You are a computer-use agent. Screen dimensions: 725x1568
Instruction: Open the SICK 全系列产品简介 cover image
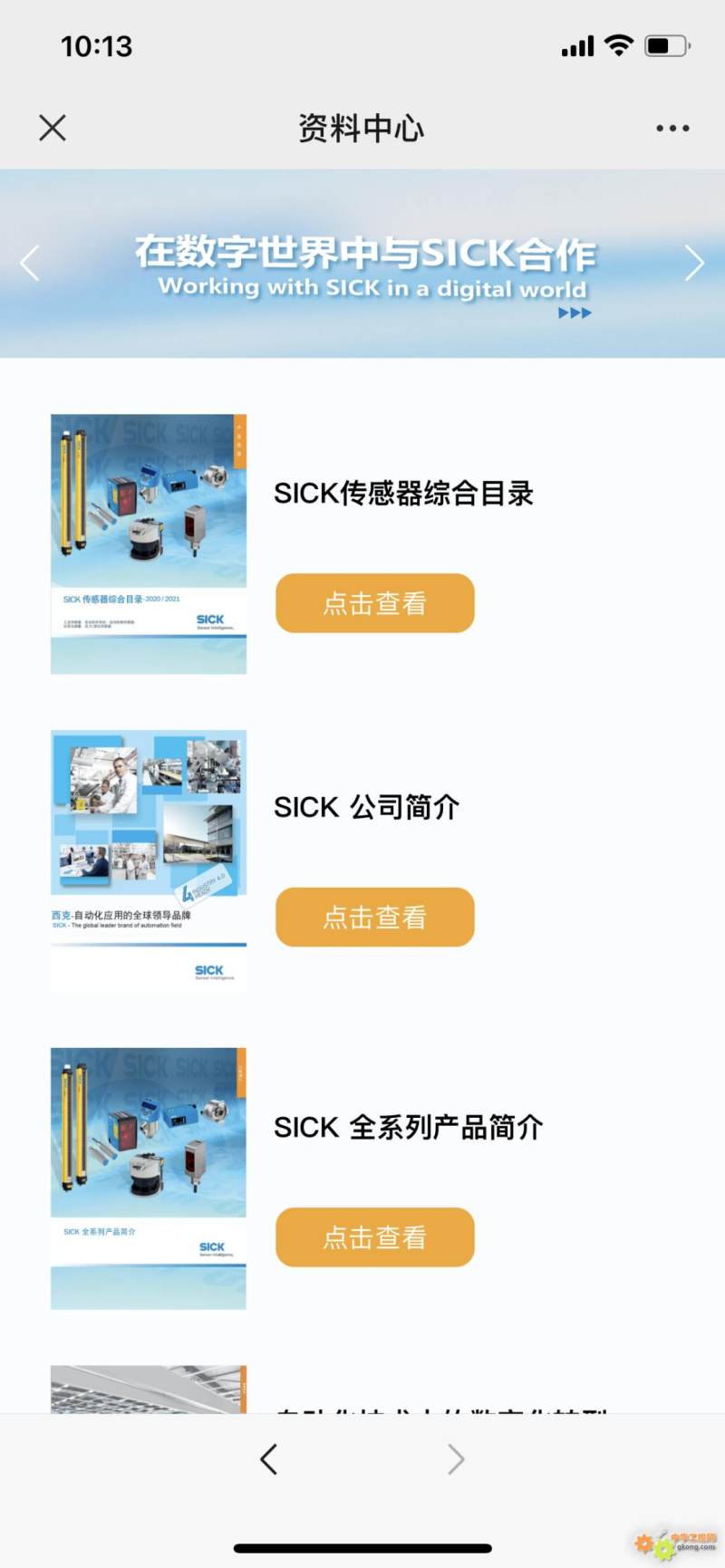click(149, 1178)
